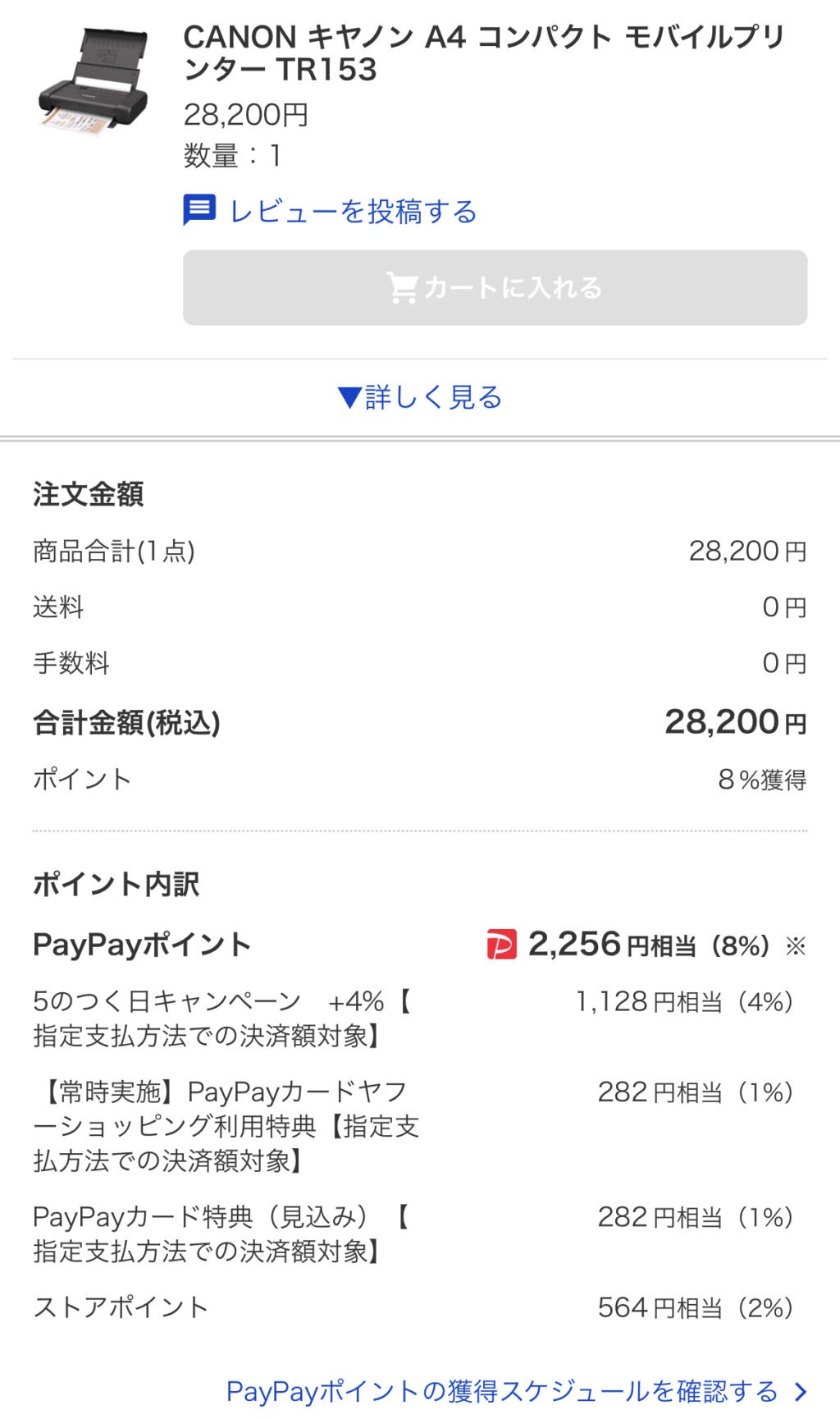Tap レビューを投稿する to post a review
Image resolution: width=840 pixels, height=1419 pixels.
pos(330,212)
